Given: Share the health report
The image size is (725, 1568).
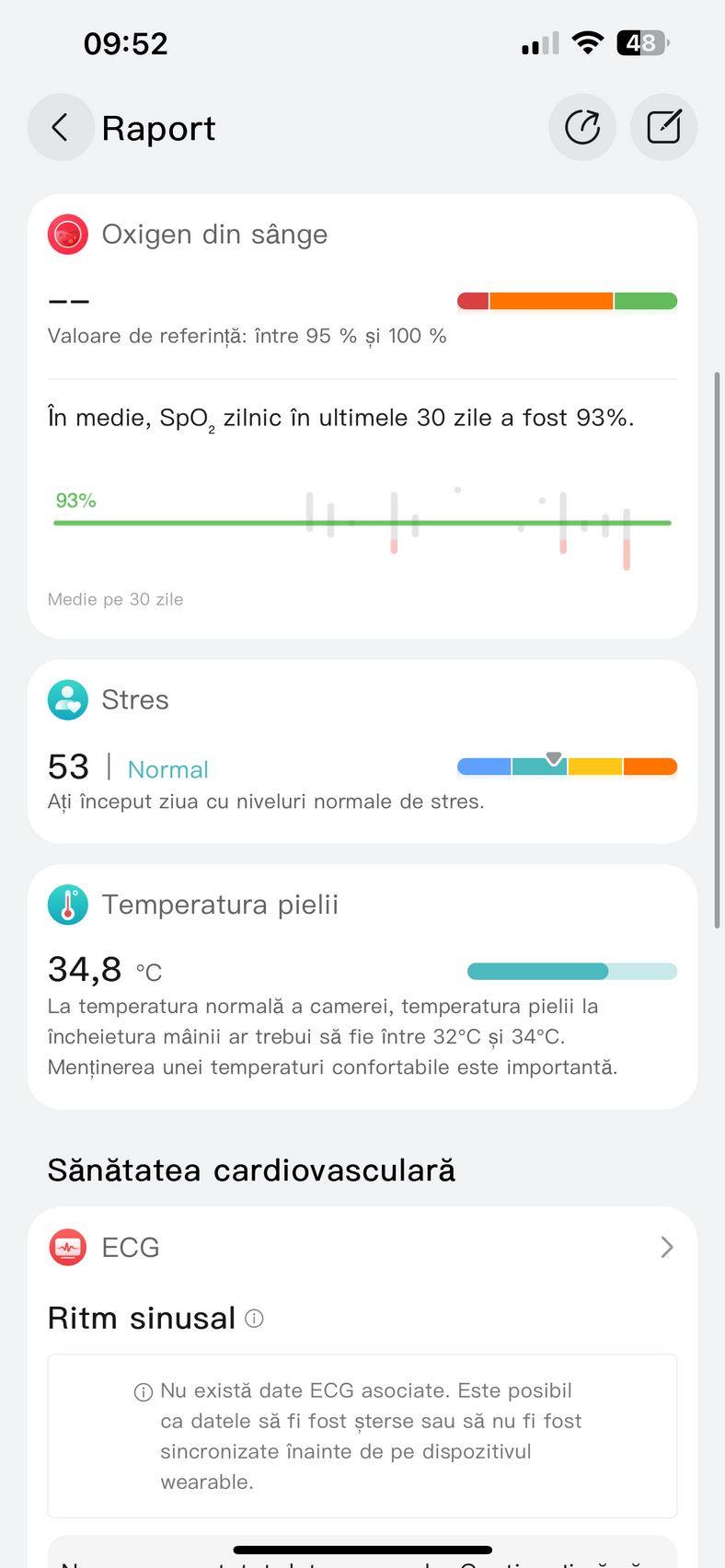Looking at the screenshot, I should (582, 127).
